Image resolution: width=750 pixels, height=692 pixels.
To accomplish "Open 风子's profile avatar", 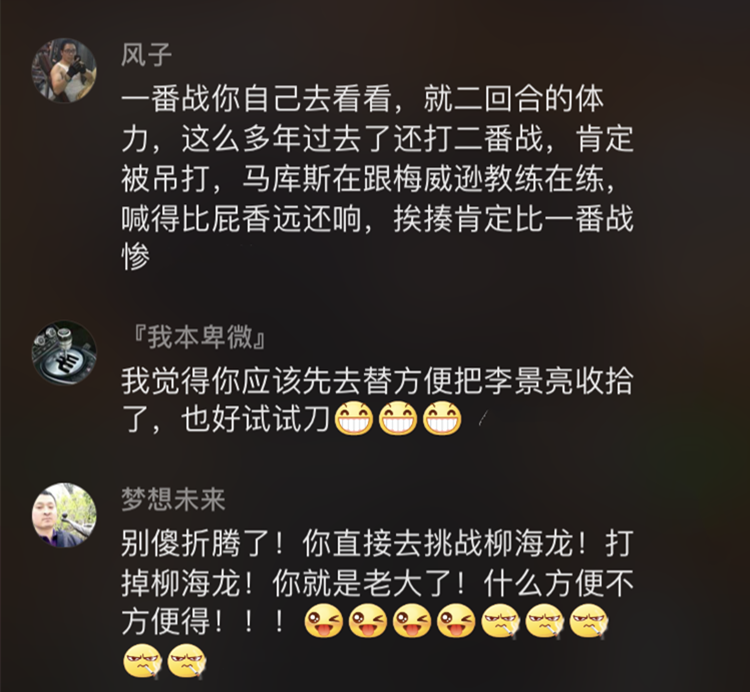I will (65, 70).
